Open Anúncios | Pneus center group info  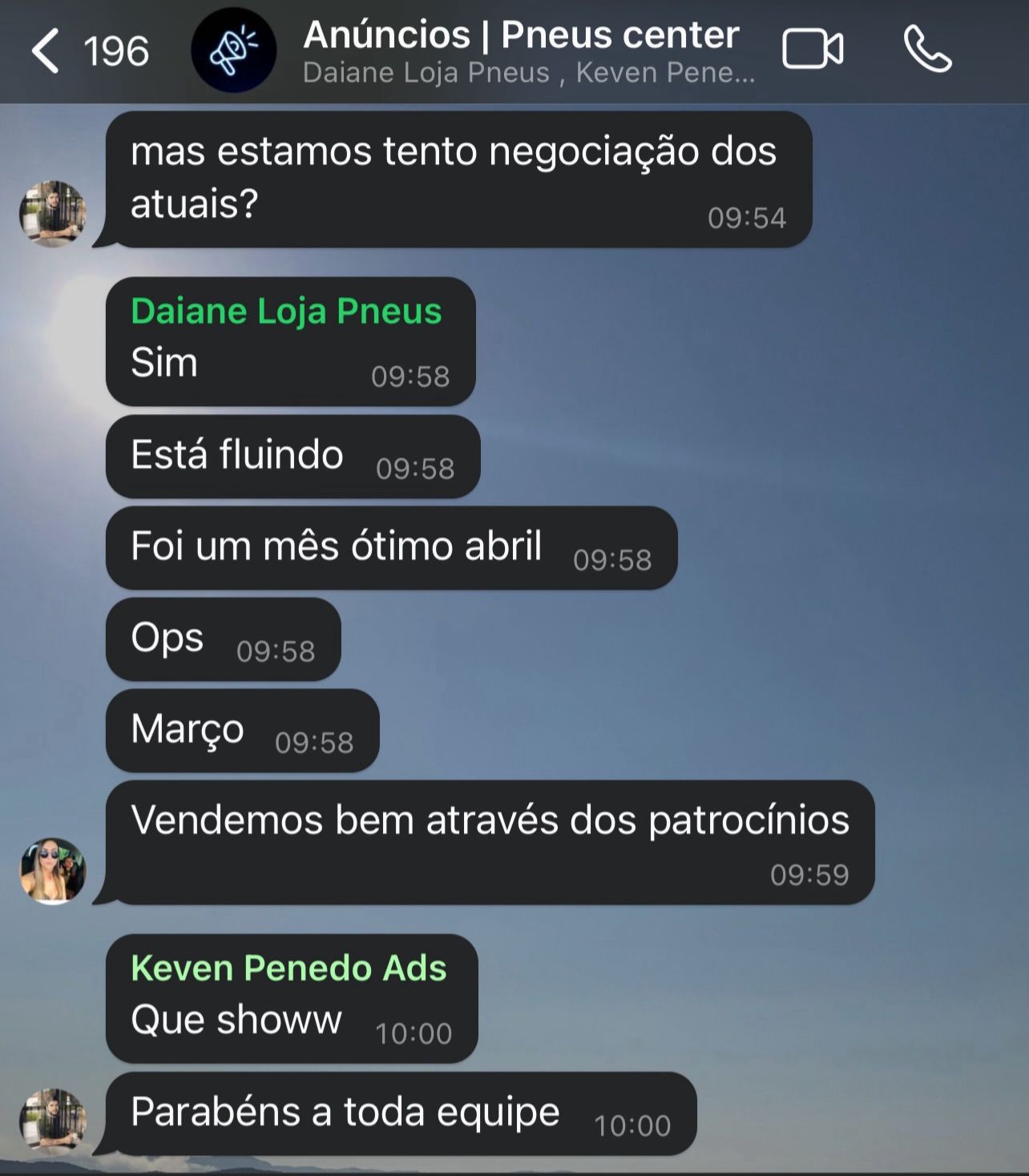(521, 35)
